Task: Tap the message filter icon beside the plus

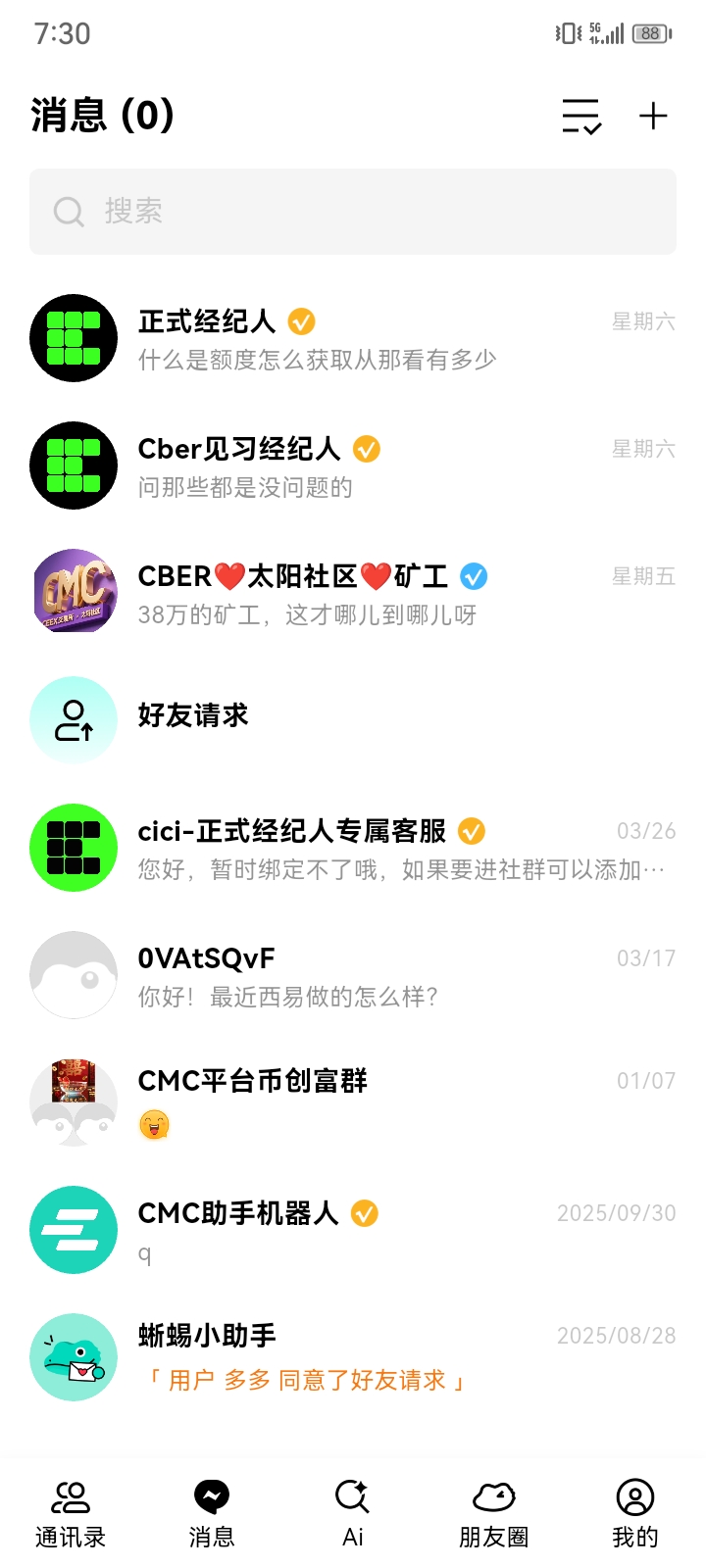Action: point(580,116)
